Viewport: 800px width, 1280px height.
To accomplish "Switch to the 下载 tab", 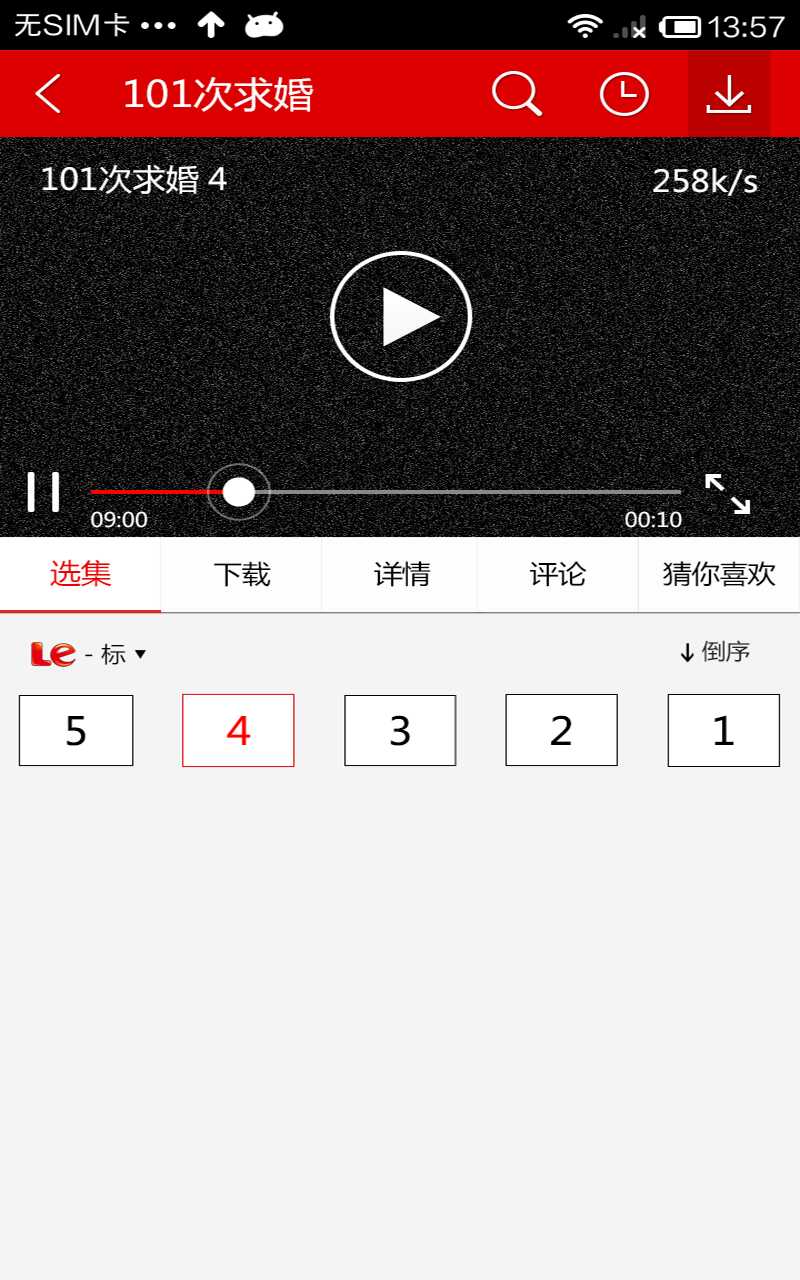I will pos(241,575).
